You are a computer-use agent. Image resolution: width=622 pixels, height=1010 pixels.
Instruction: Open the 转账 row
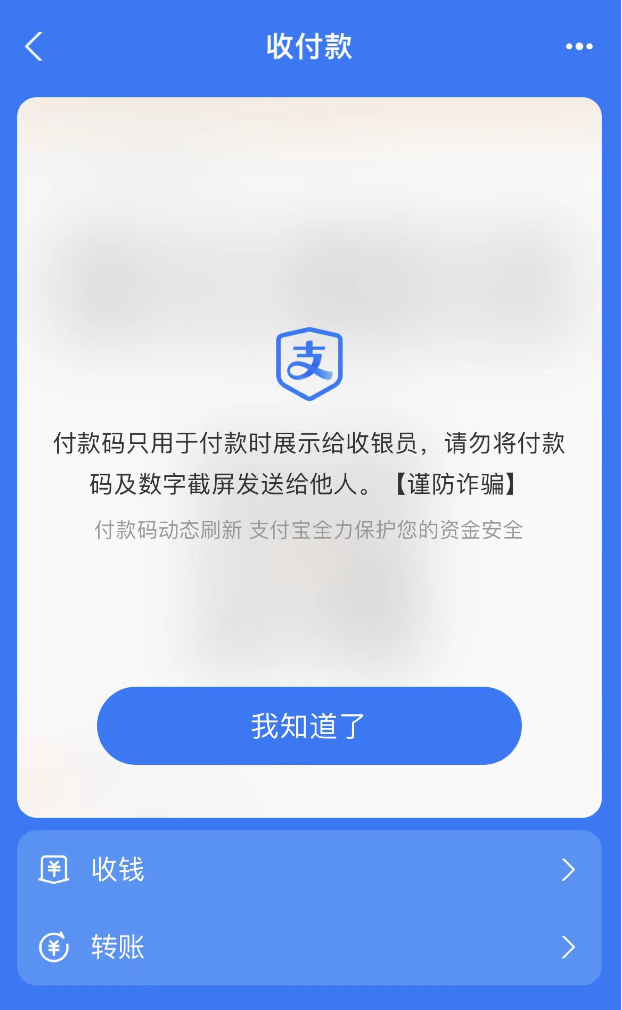[309, 947]
